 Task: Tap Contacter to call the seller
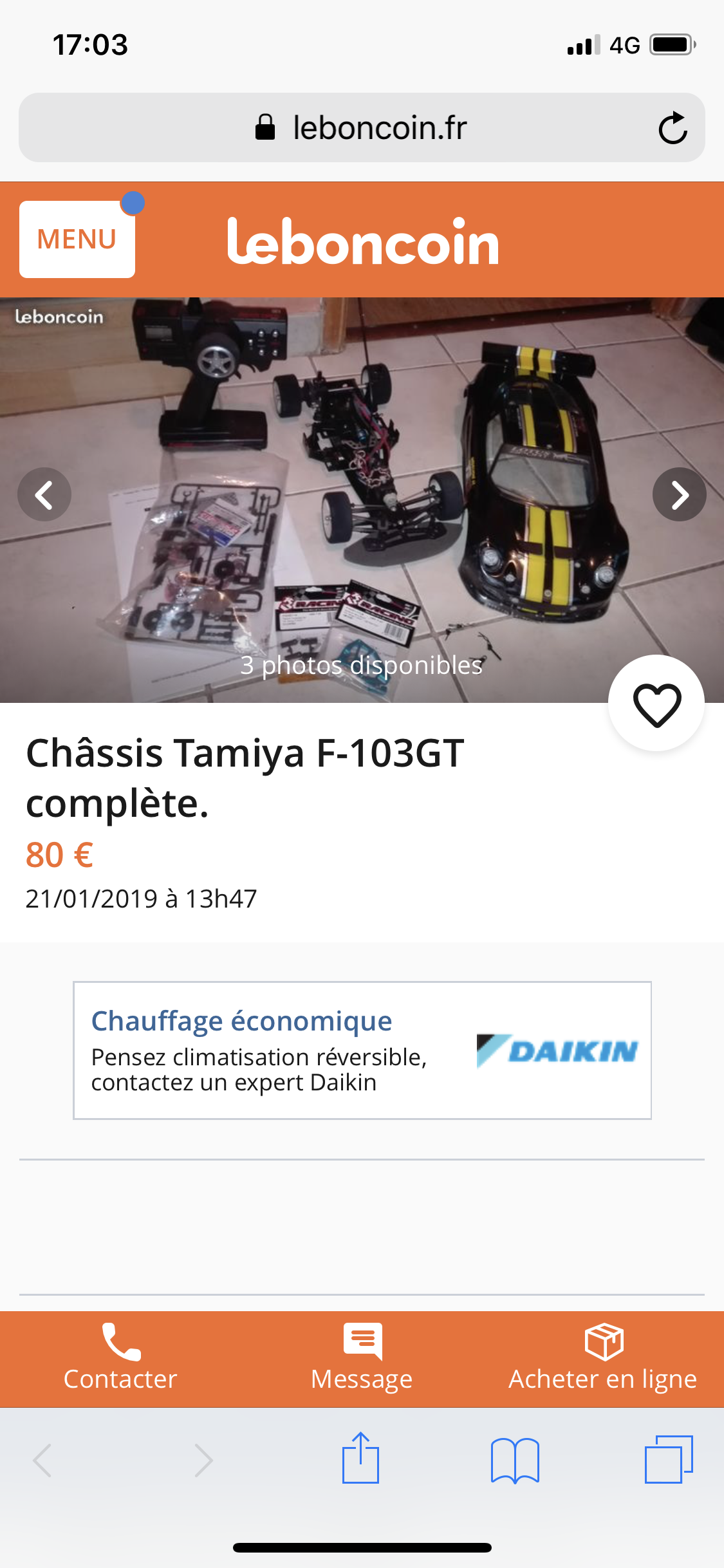point(120,1358)
